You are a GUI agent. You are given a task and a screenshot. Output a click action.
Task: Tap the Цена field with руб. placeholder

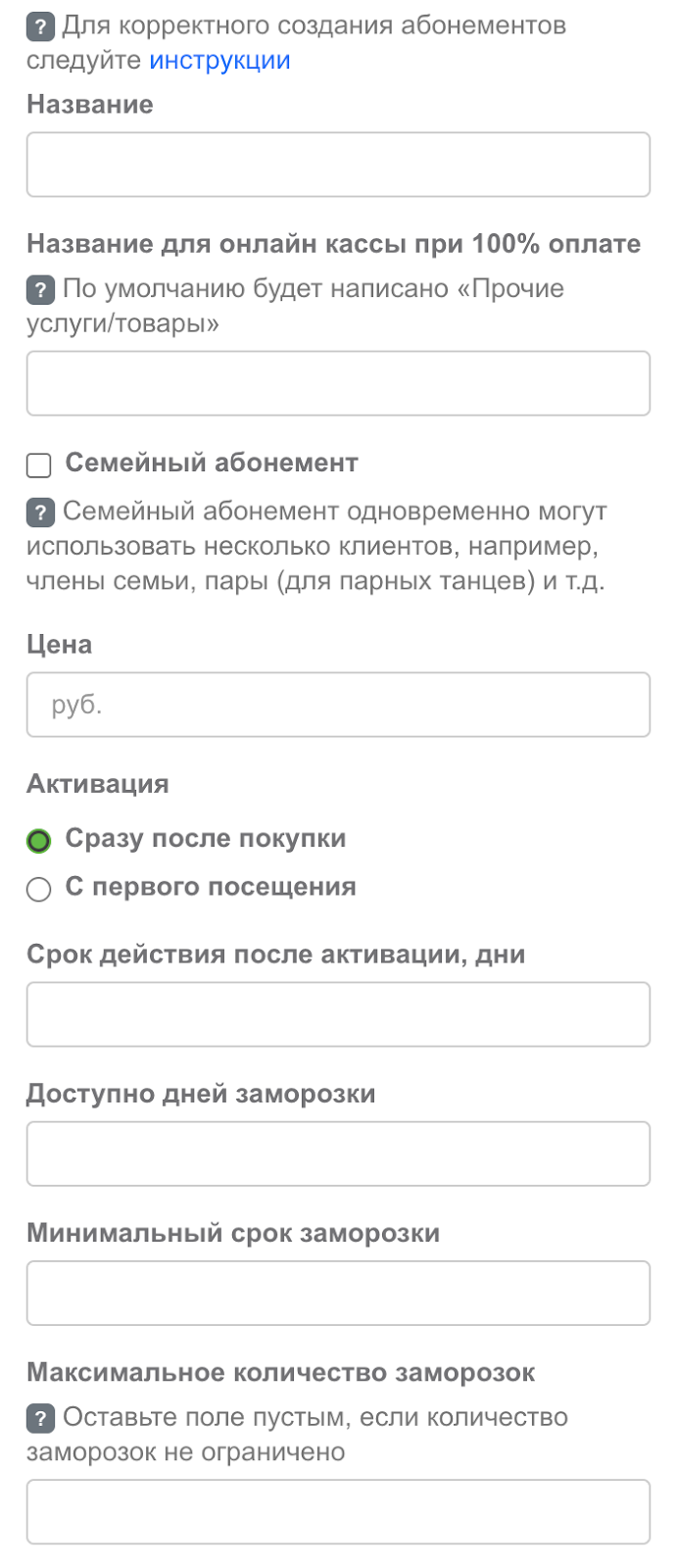[x=338, y=705]
